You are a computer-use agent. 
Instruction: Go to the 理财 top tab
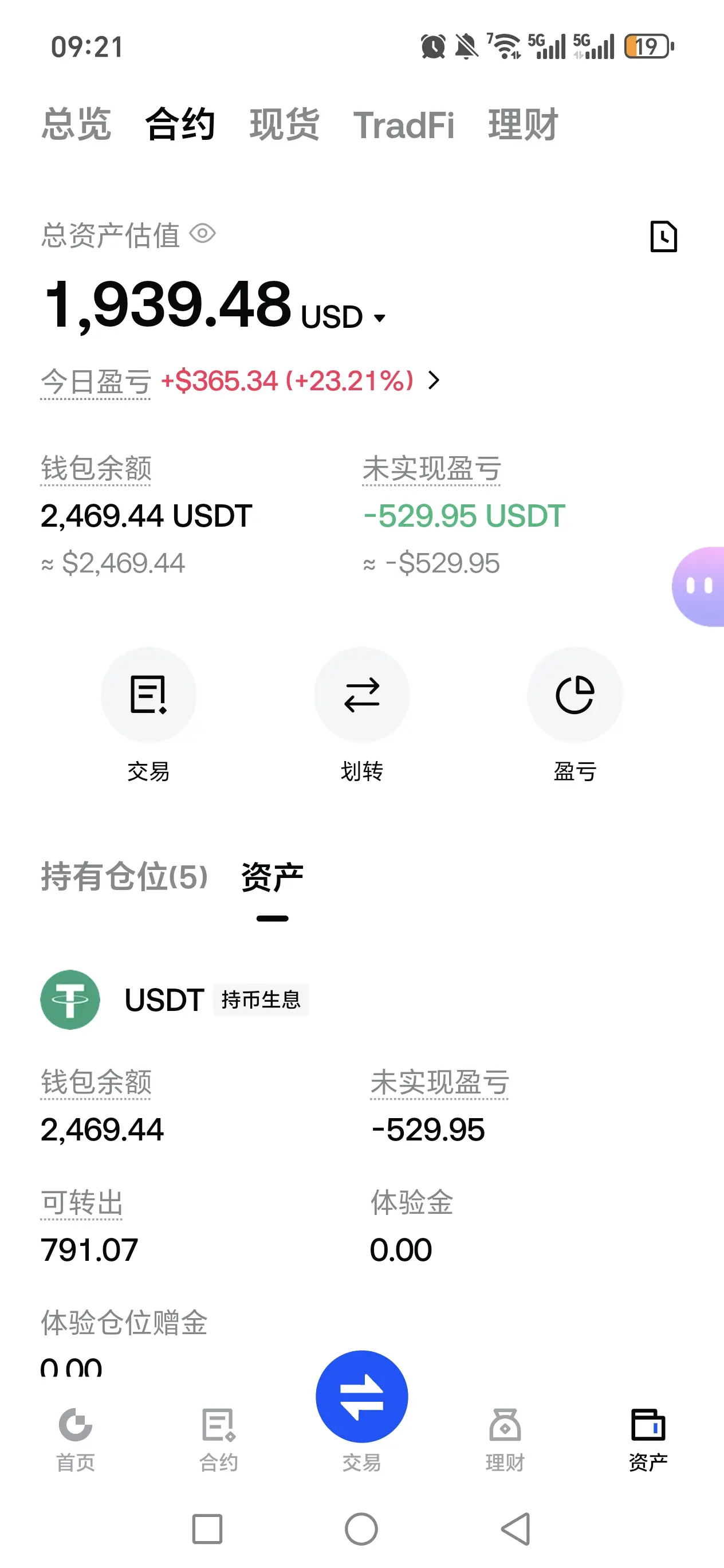coord(522,125)
